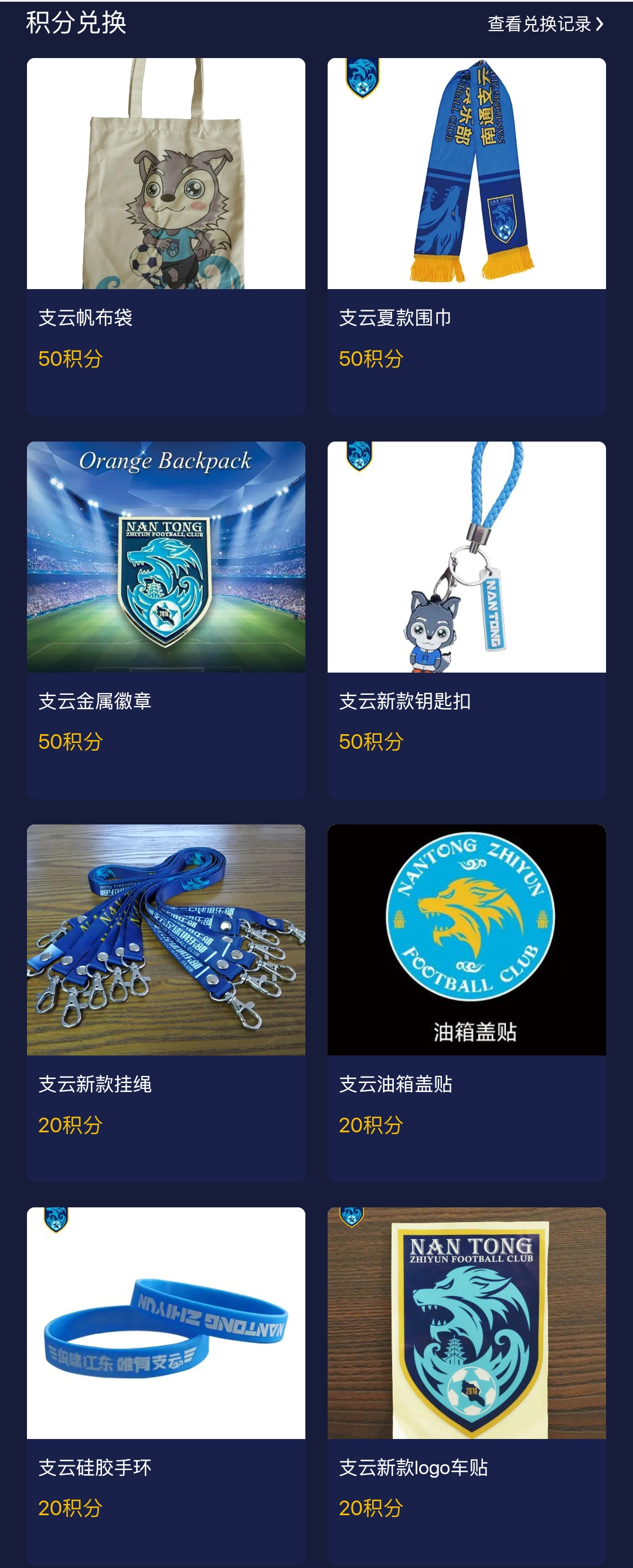The image size is (633, 1568).
Task: View the 支云金属徽章 badge item
Action: 165,619
